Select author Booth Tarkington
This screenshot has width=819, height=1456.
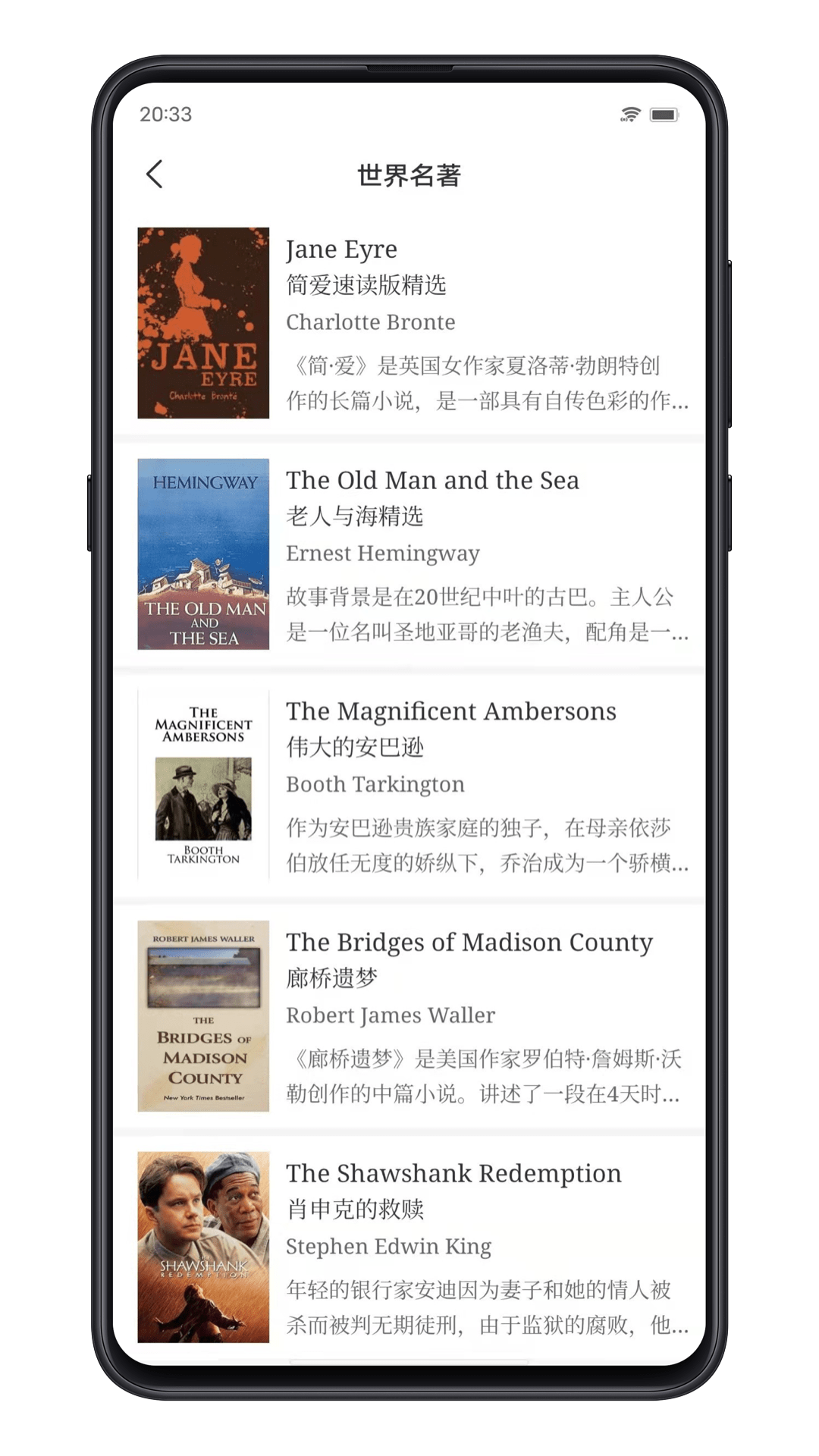point(376,784)
